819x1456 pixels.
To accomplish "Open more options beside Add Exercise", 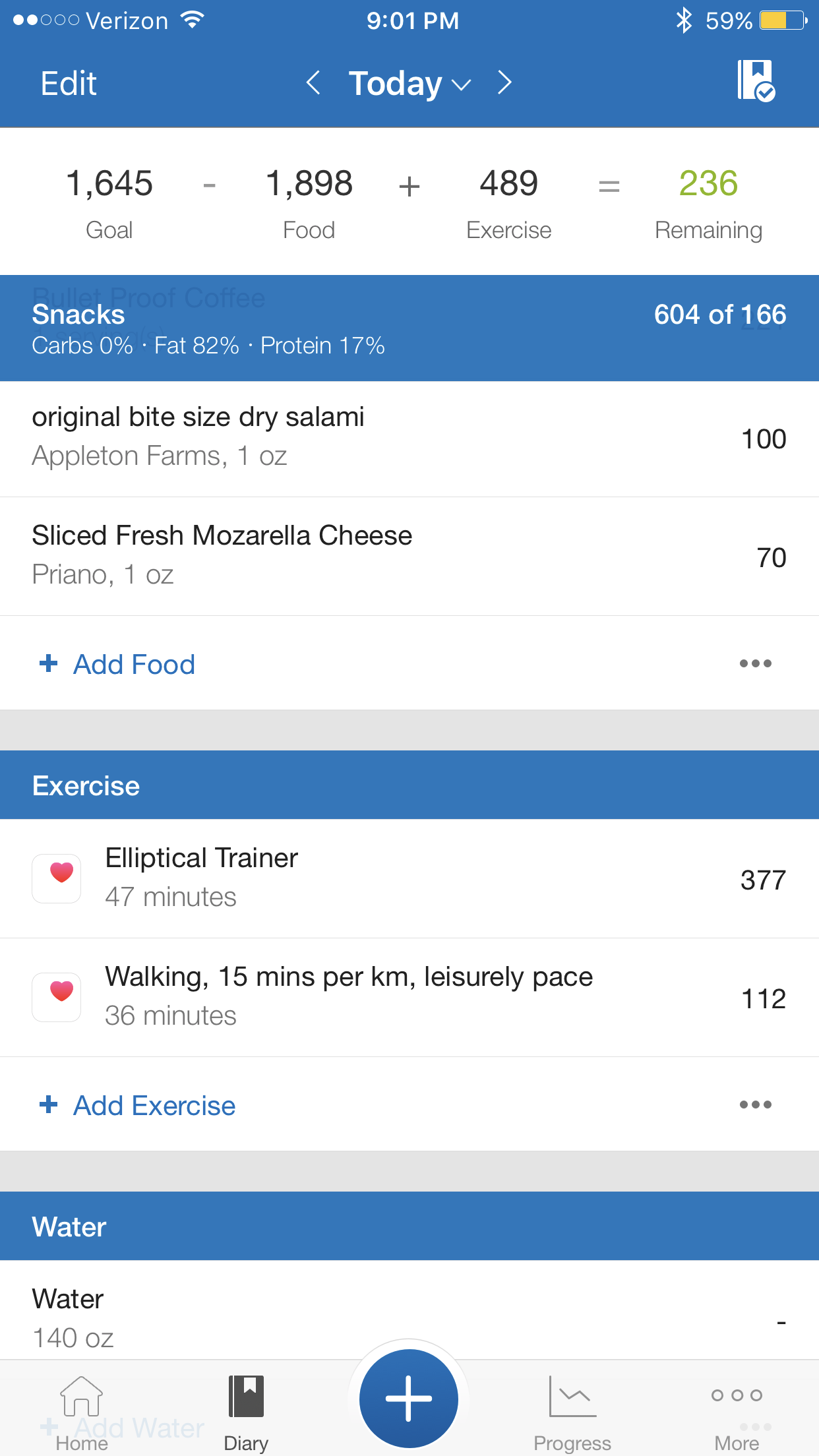I will coord(755,1105).
